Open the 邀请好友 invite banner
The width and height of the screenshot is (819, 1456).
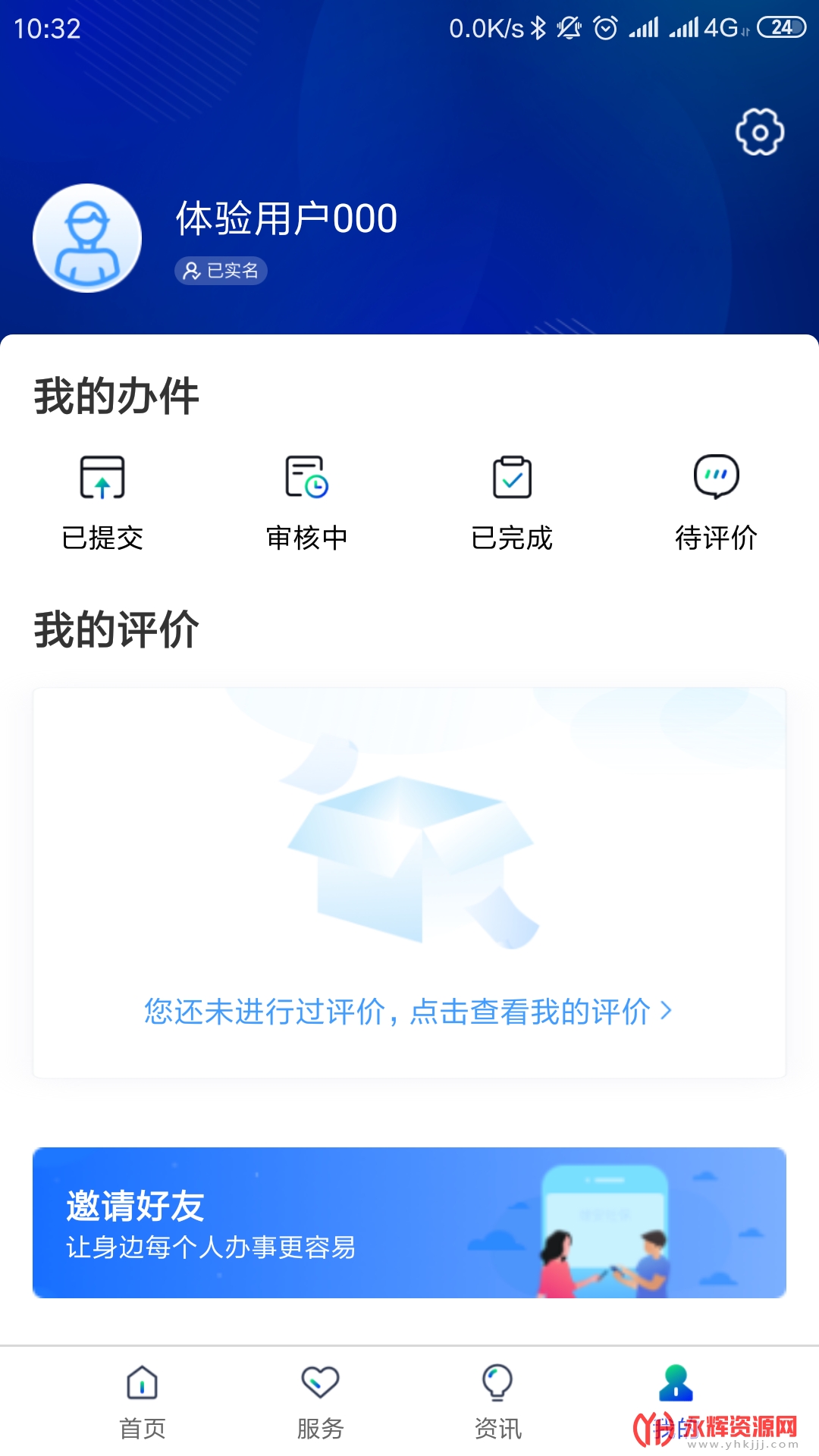tap(409, 1222)
